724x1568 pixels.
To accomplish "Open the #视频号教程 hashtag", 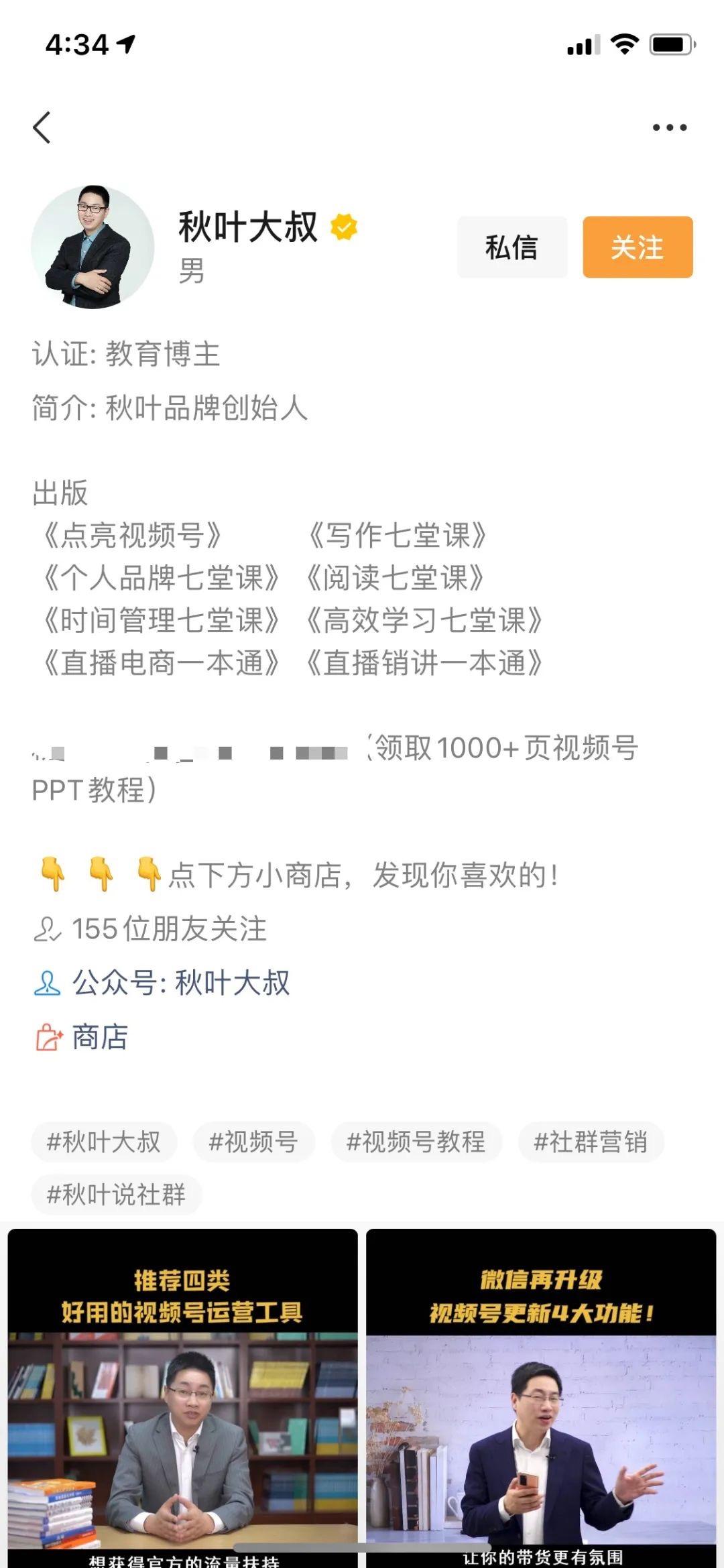I will 416,1142.
